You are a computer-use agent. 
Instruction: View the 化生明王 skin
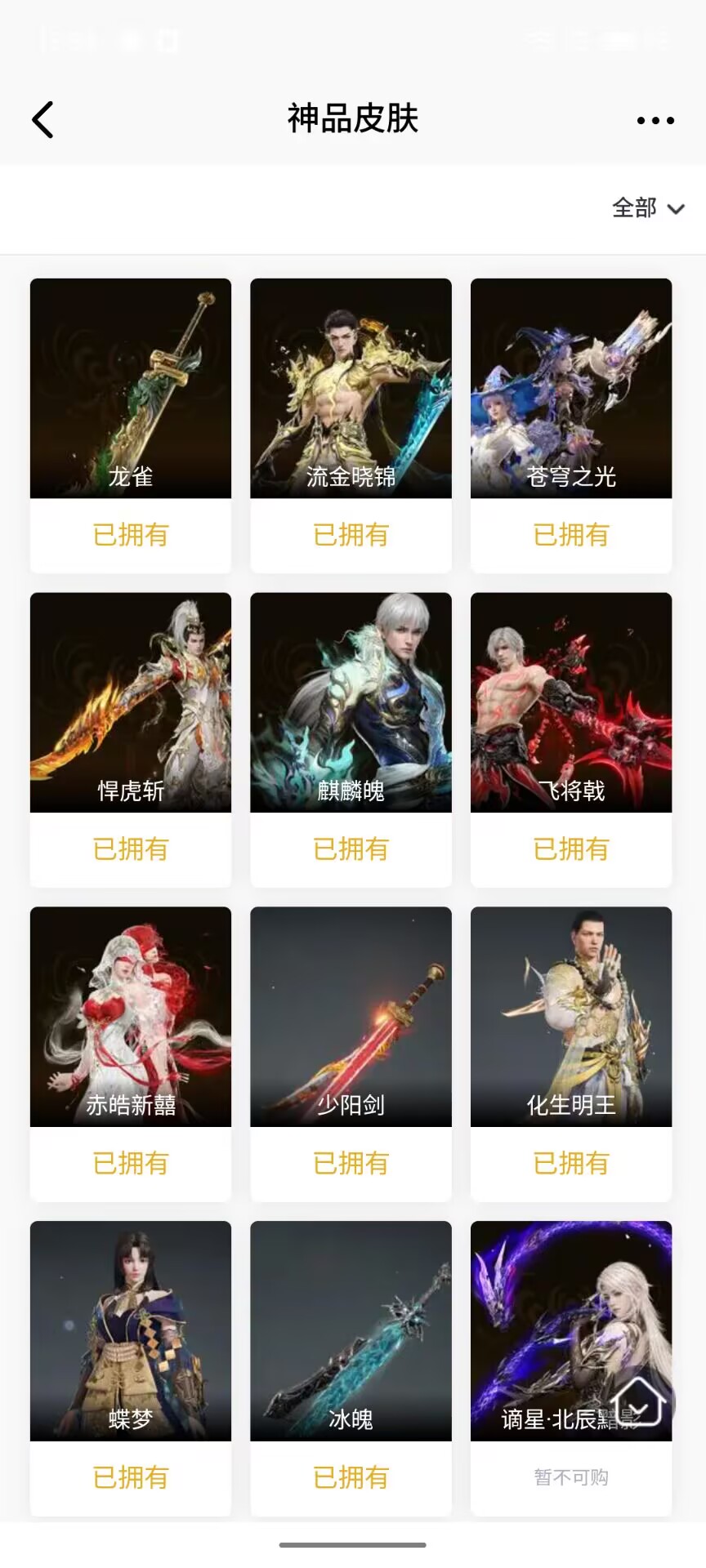[x=571, y=1017]
